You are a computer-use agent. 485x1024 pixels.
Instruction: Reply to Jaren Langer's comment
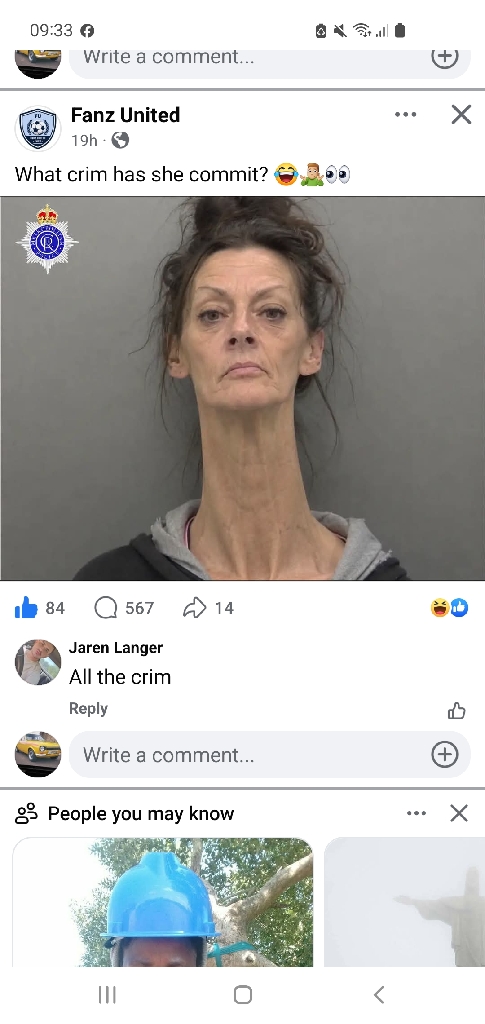click(x=88, y=709)
